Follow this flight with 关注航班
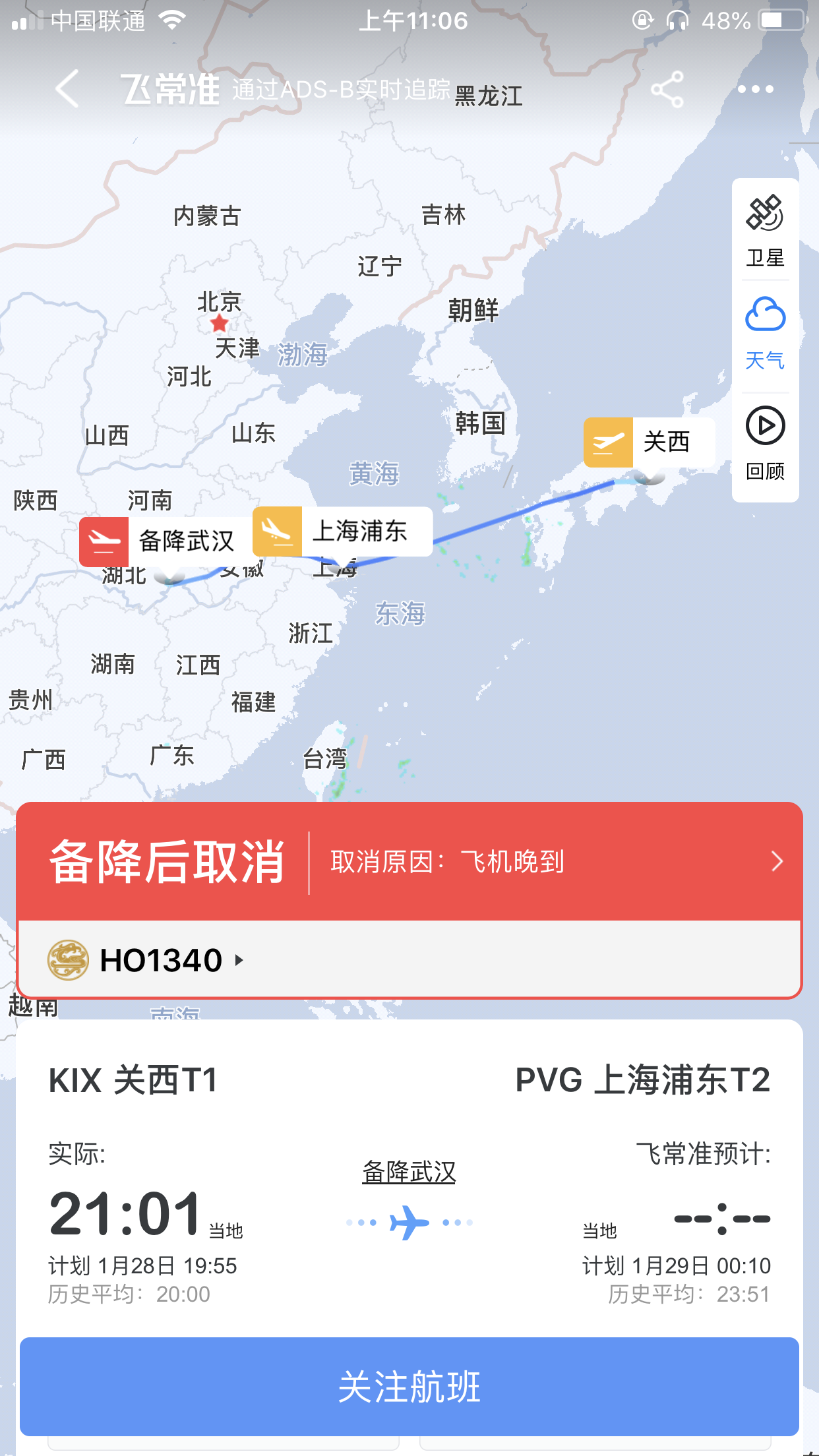This screenshot has height=1456, width=819. tap(409, 1386)
